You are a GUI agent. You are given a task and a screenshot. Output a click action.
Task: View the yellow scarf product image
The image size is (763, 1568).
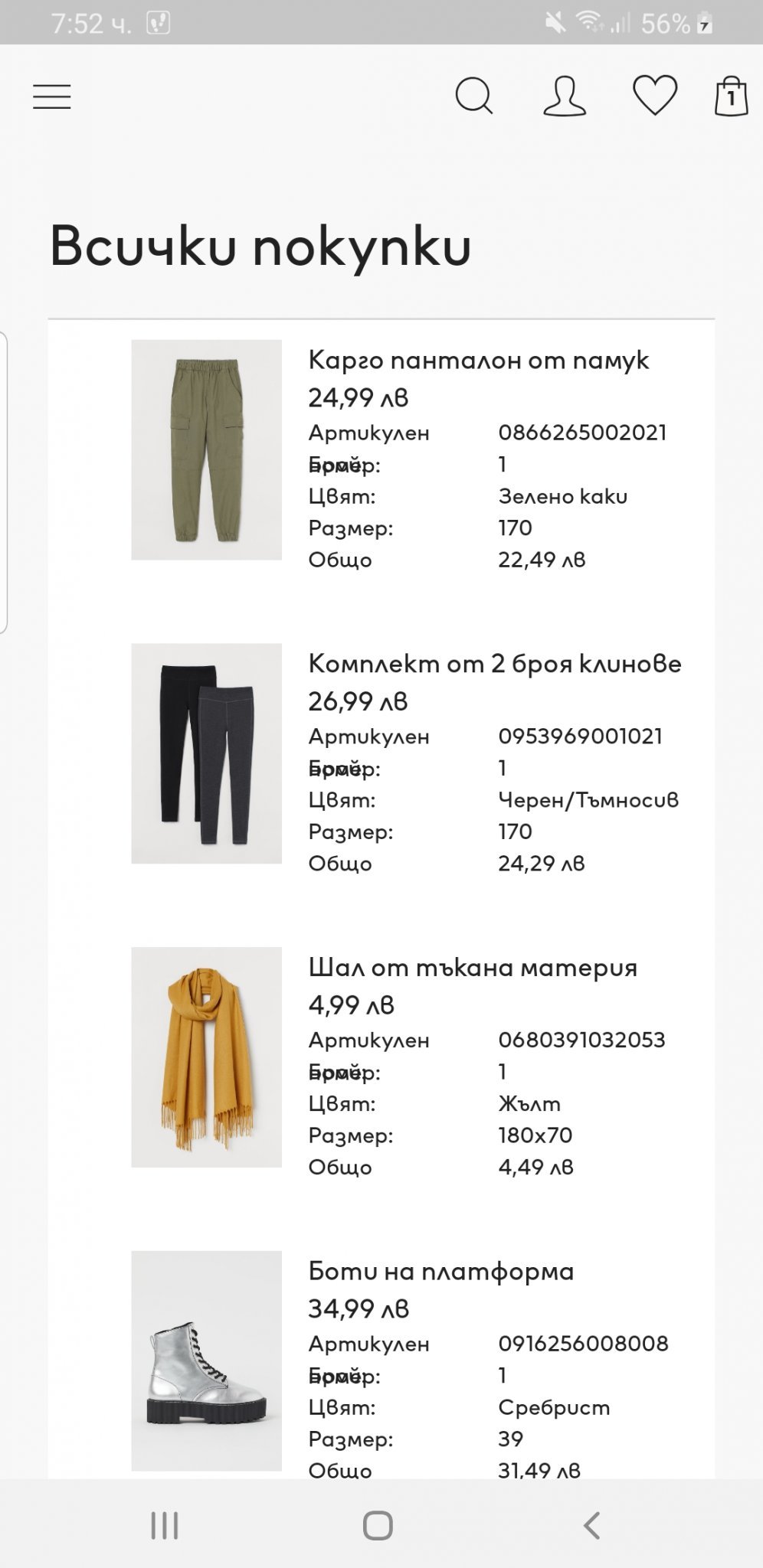pyautogui.click(x=206, y=1057)
